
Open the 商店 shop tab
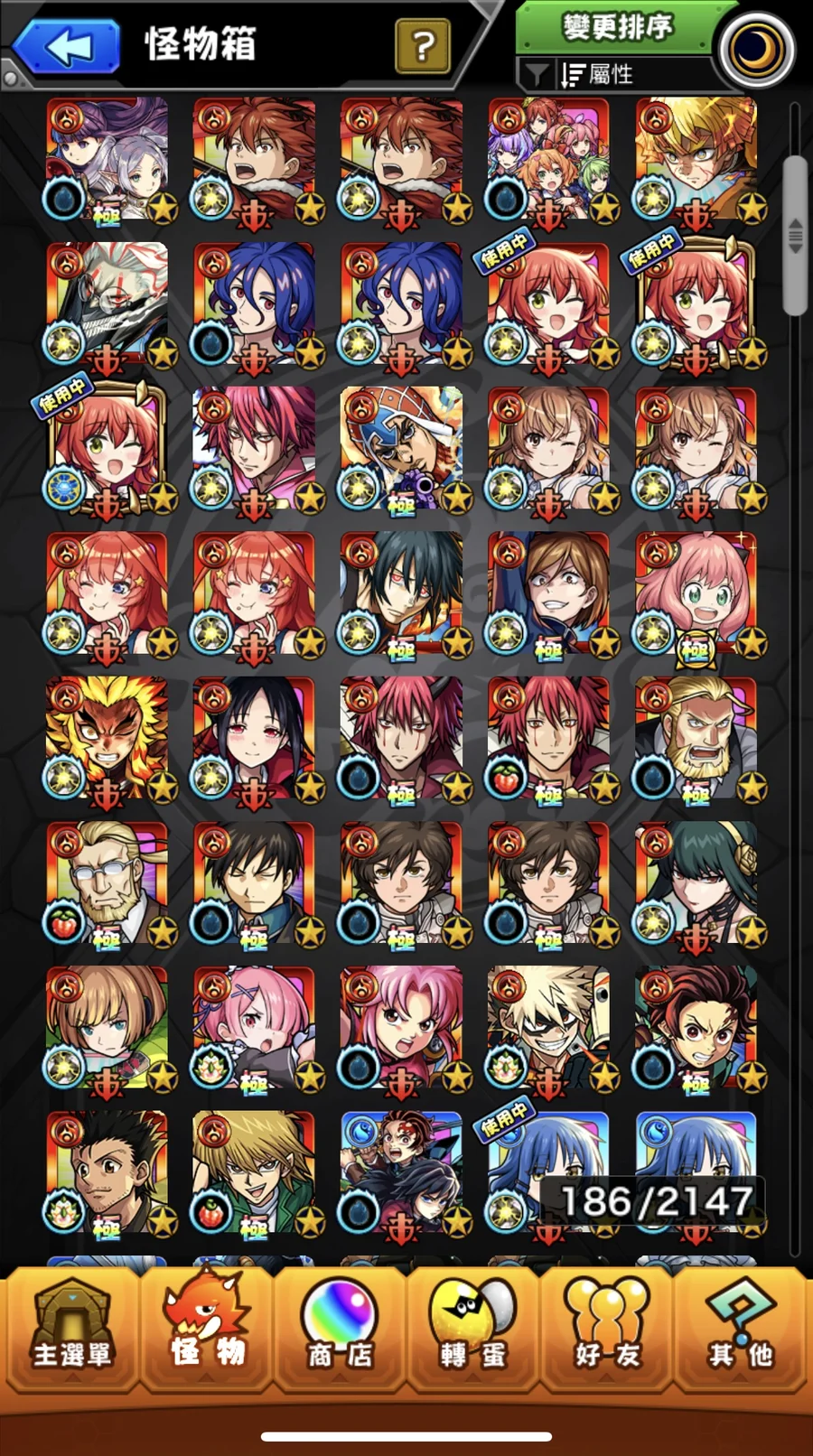340,1328
